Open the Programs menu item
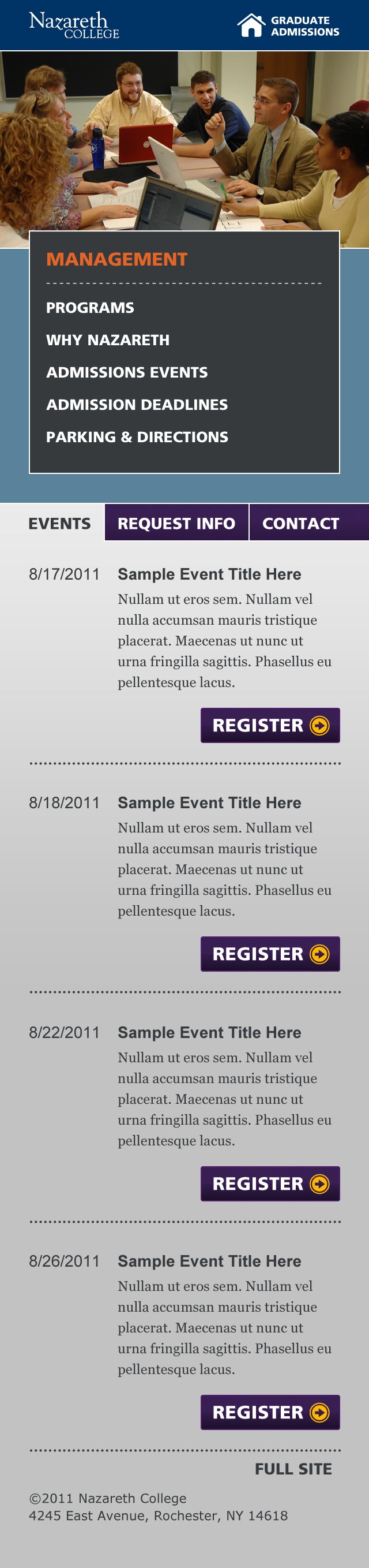 point(90,307)
